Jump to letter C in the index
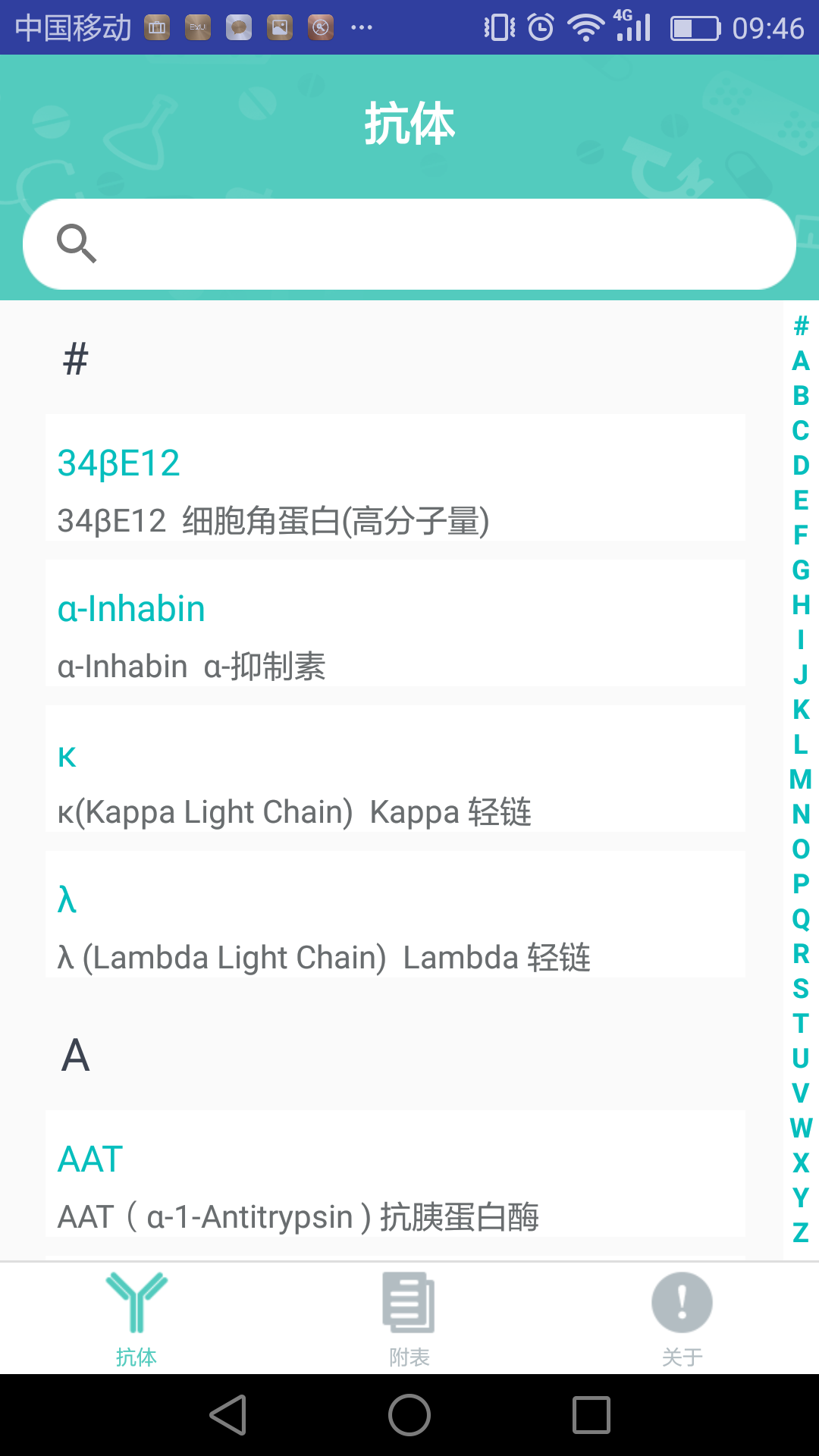Screen dimensions: 819x1456 (x=801, y=431)
